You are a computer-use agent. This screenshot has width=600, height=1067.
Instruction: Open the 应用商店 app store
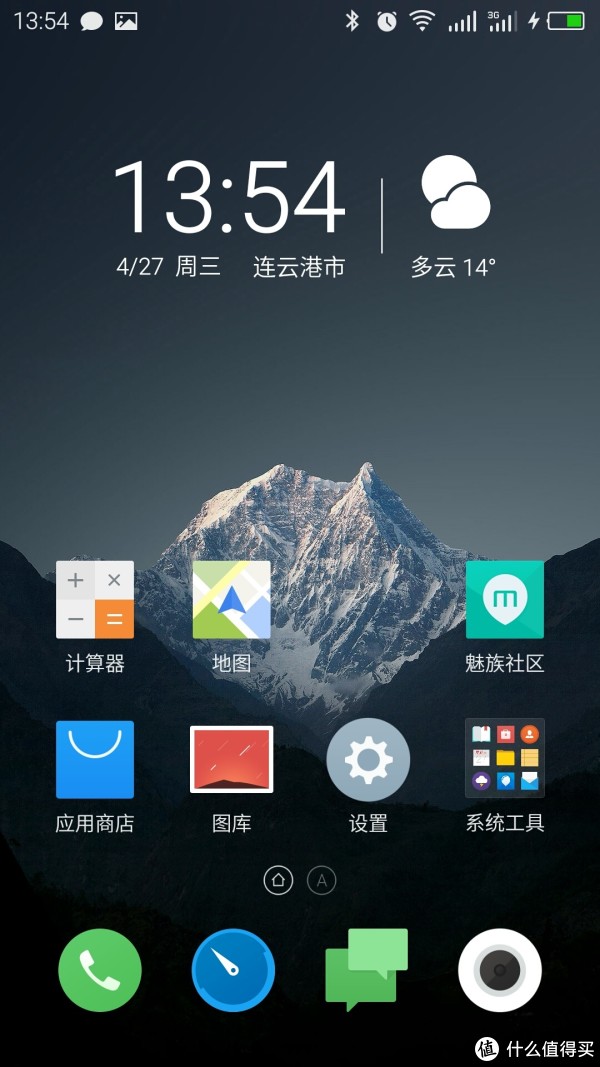pos(95,760)
